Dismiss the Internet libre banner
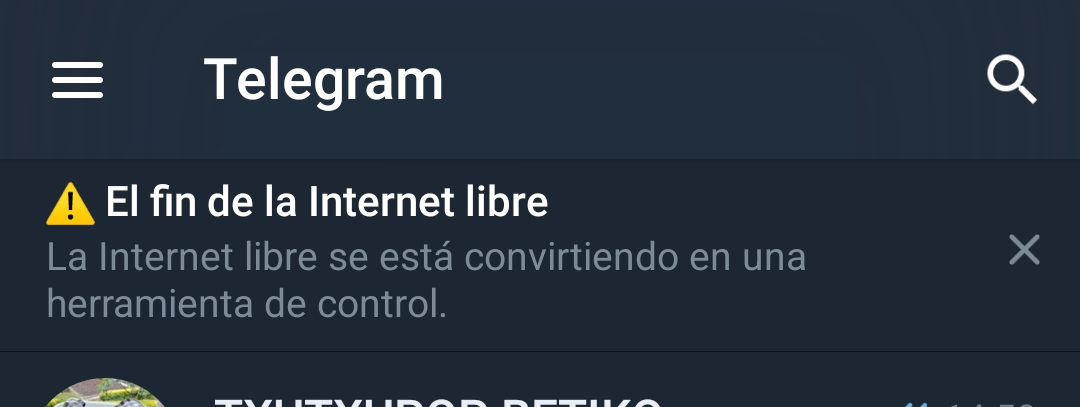Screen dimensions: 1080x407 point(1024,250)
